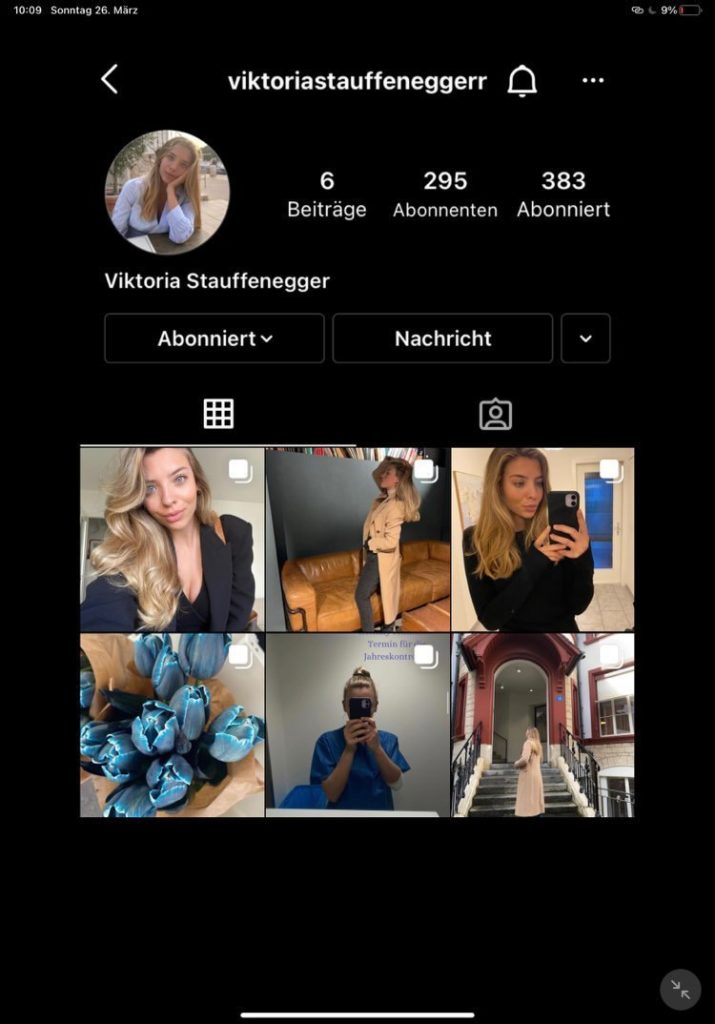Open the post with the black blazer selfie

point(172,539)
